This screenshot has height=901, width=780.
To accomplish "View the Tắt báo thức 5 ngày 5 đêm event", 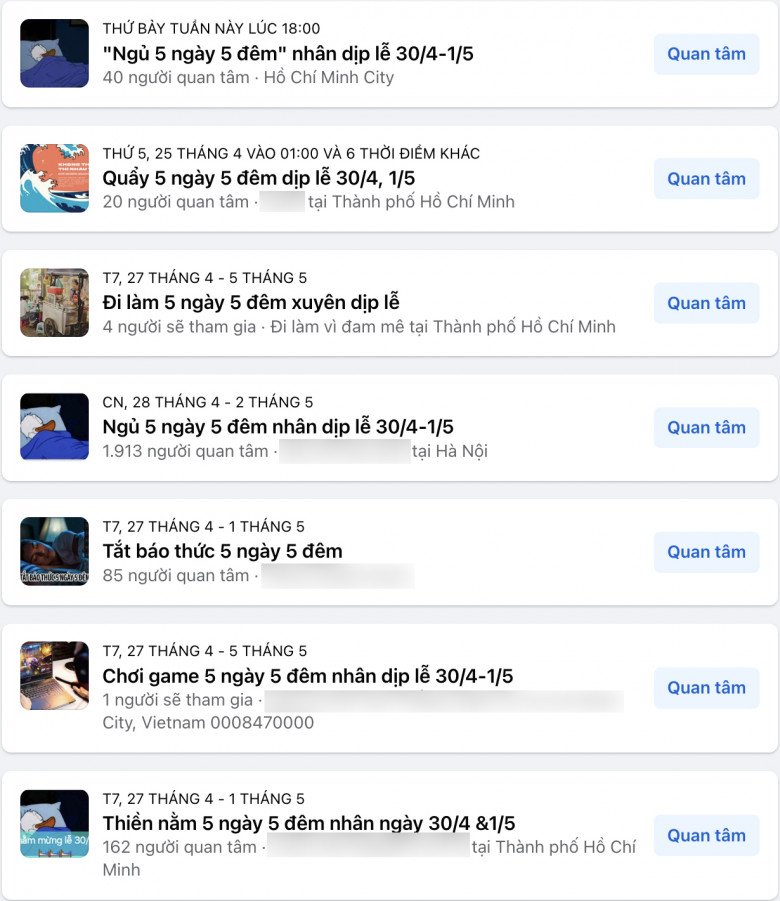I will click(222, 551).
